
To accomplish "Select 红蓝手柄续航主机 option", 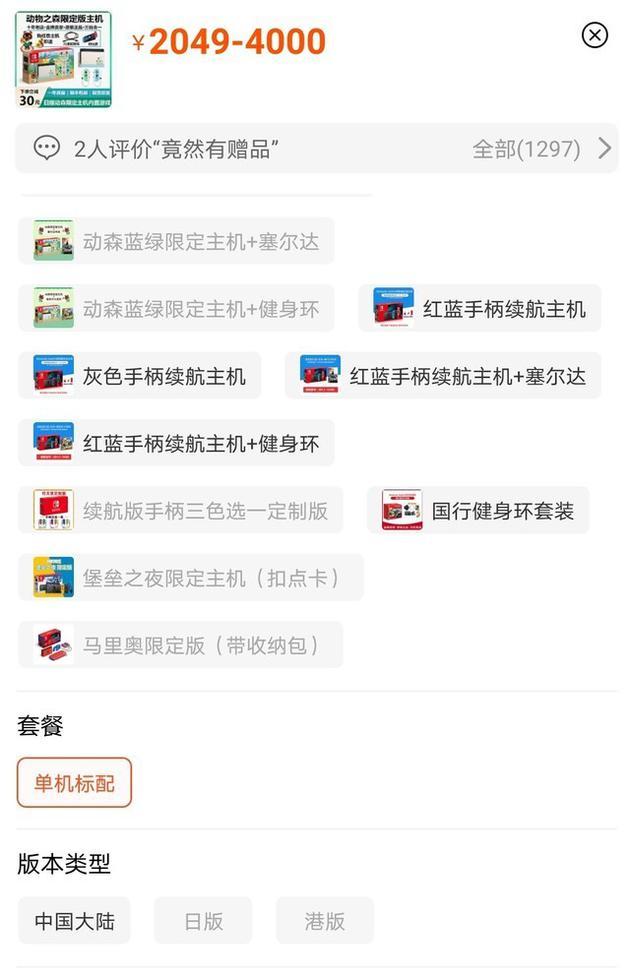I will pos(480,309).
